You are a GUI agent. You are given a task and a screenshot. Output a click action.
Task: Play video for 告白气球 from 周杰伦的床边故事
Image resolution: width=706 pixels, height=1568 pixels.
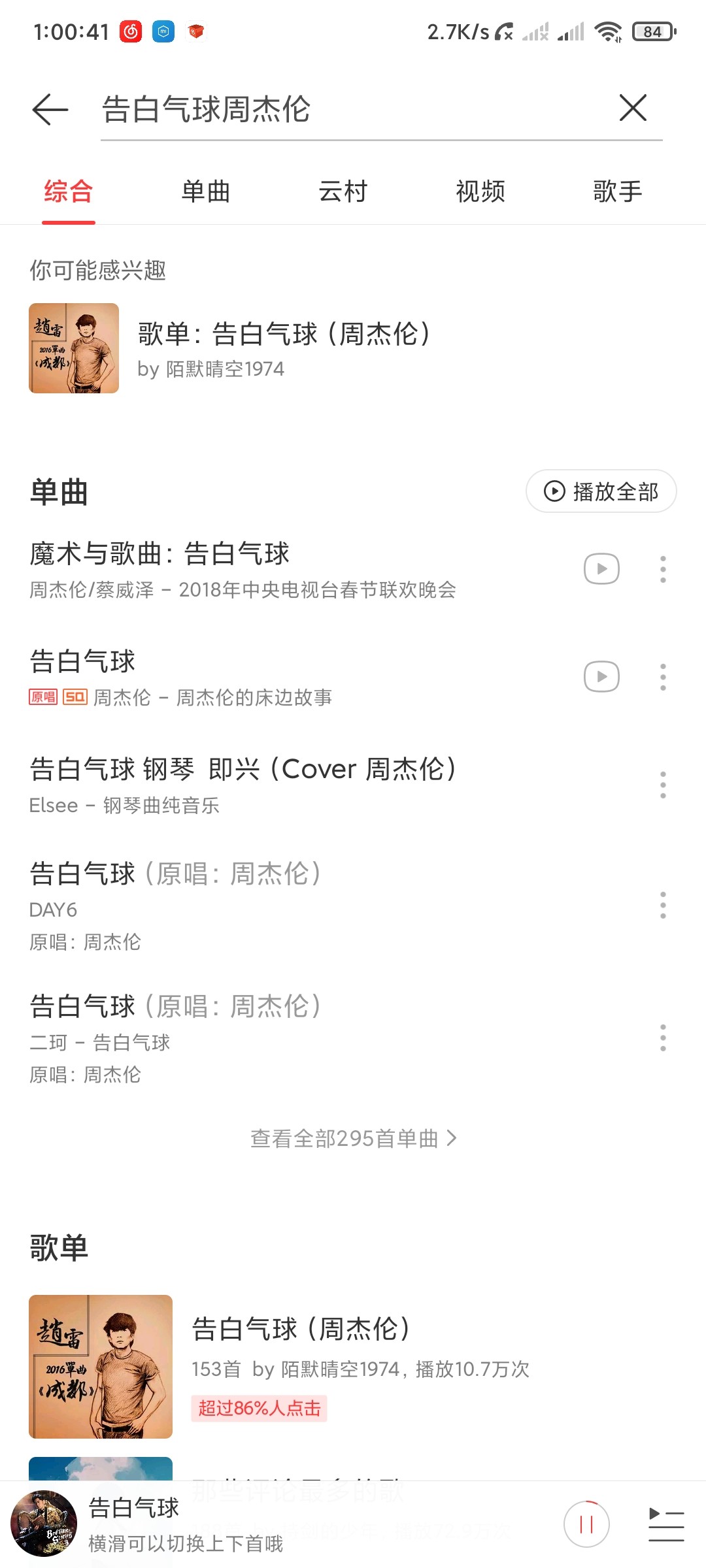tap(601, 677)
